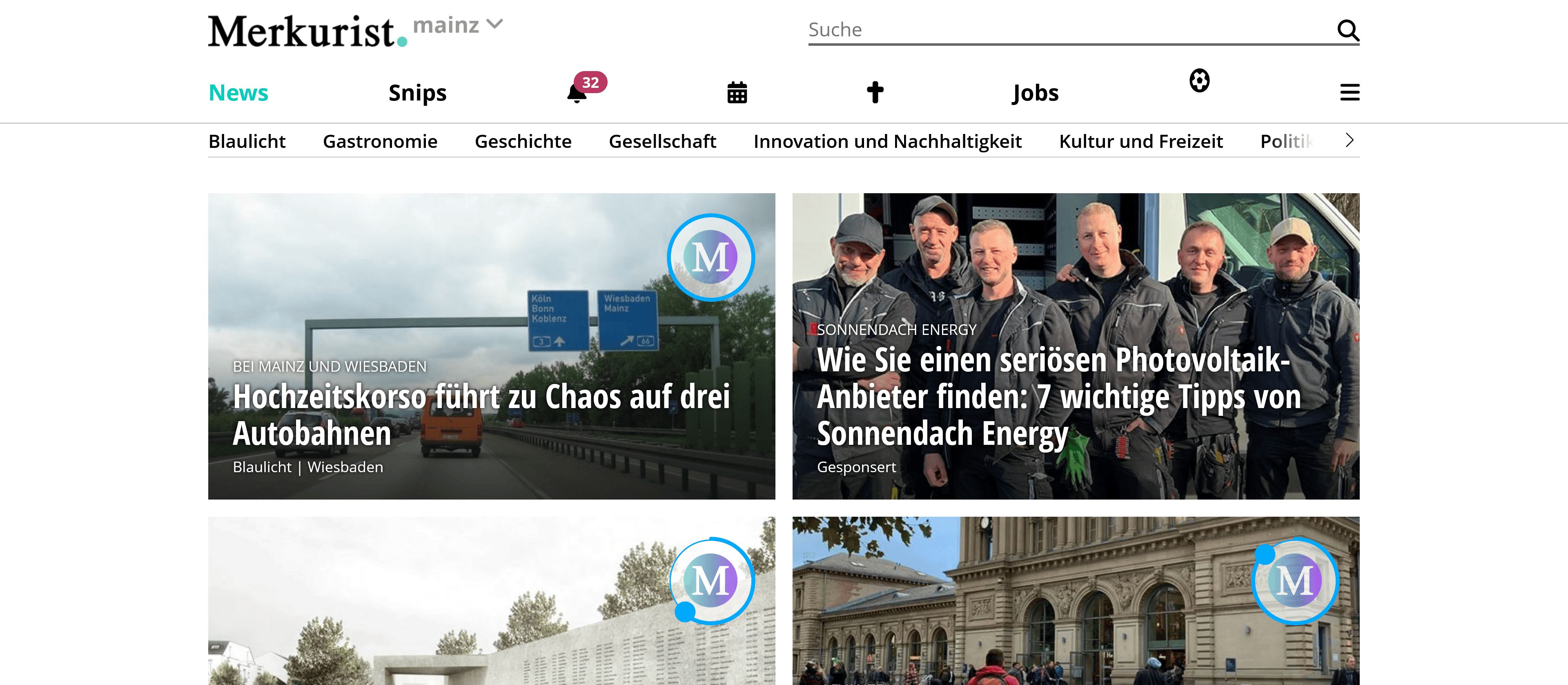
Task: Select the Gastronomie category
Action: click(x=380, y=141)
